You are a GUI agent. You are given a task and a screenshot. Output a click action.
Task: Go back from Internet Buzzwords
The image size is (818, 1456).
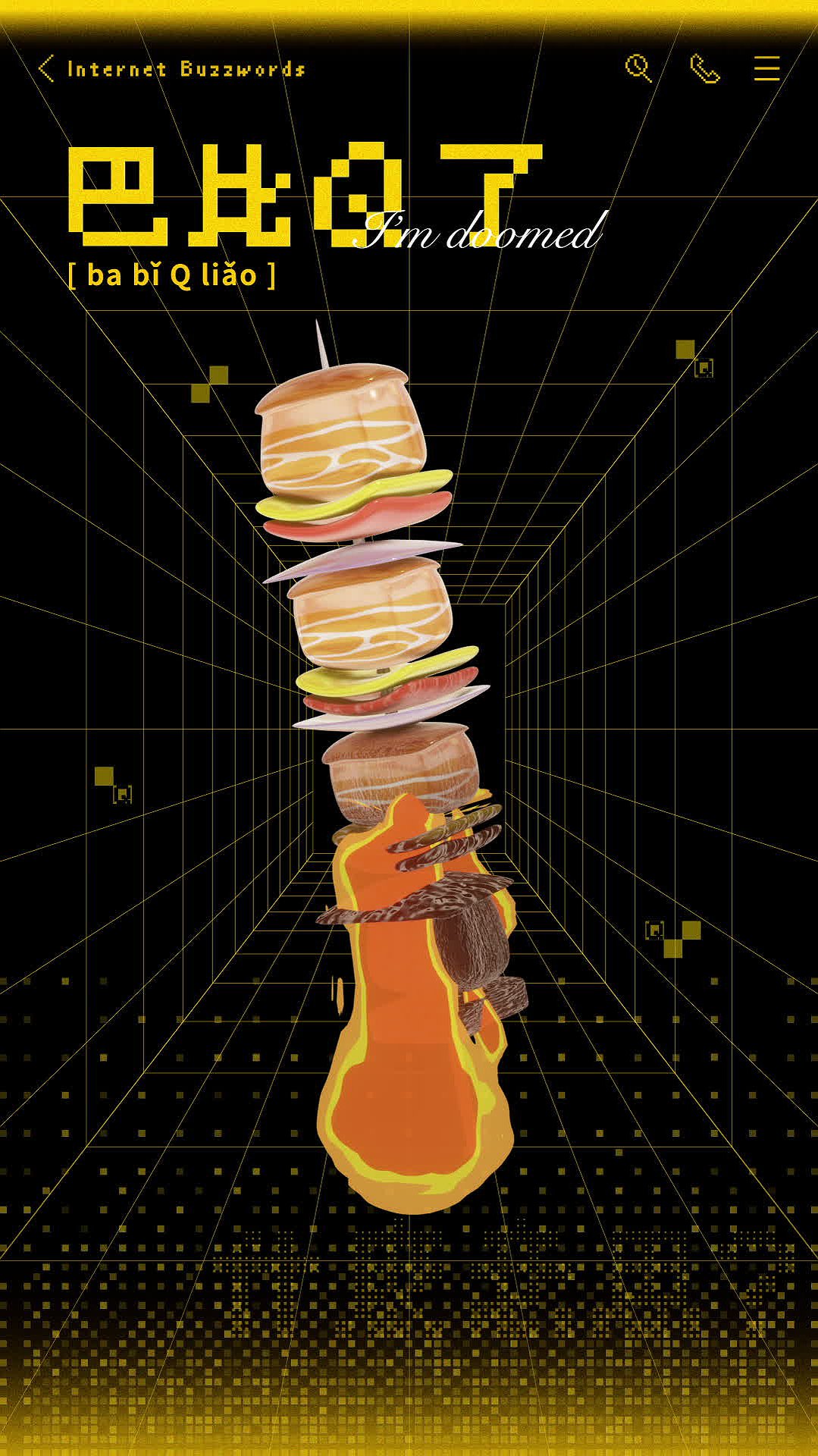tap(46, 69)
